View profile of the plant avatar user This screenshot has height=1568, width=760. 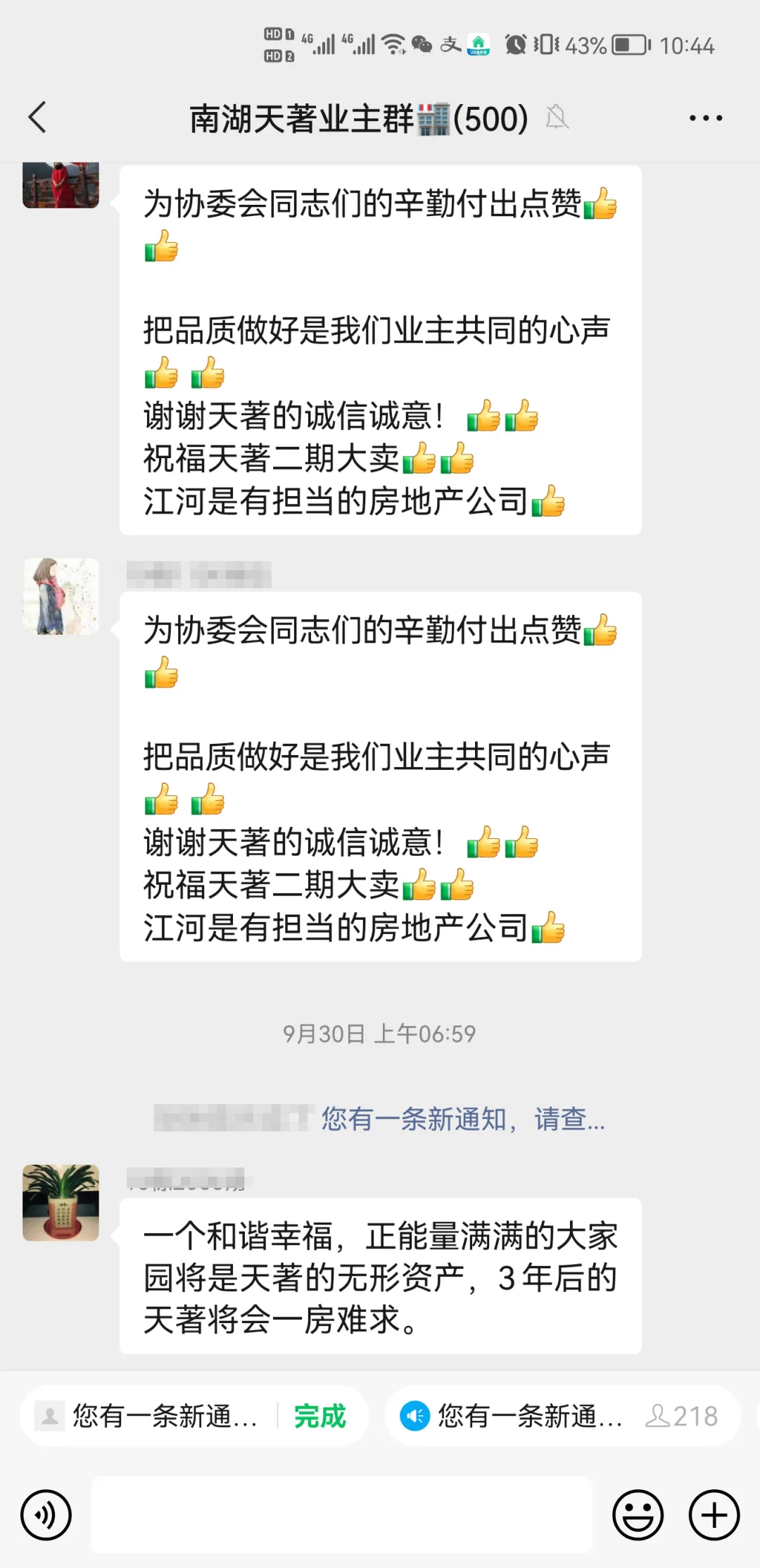61,1202
